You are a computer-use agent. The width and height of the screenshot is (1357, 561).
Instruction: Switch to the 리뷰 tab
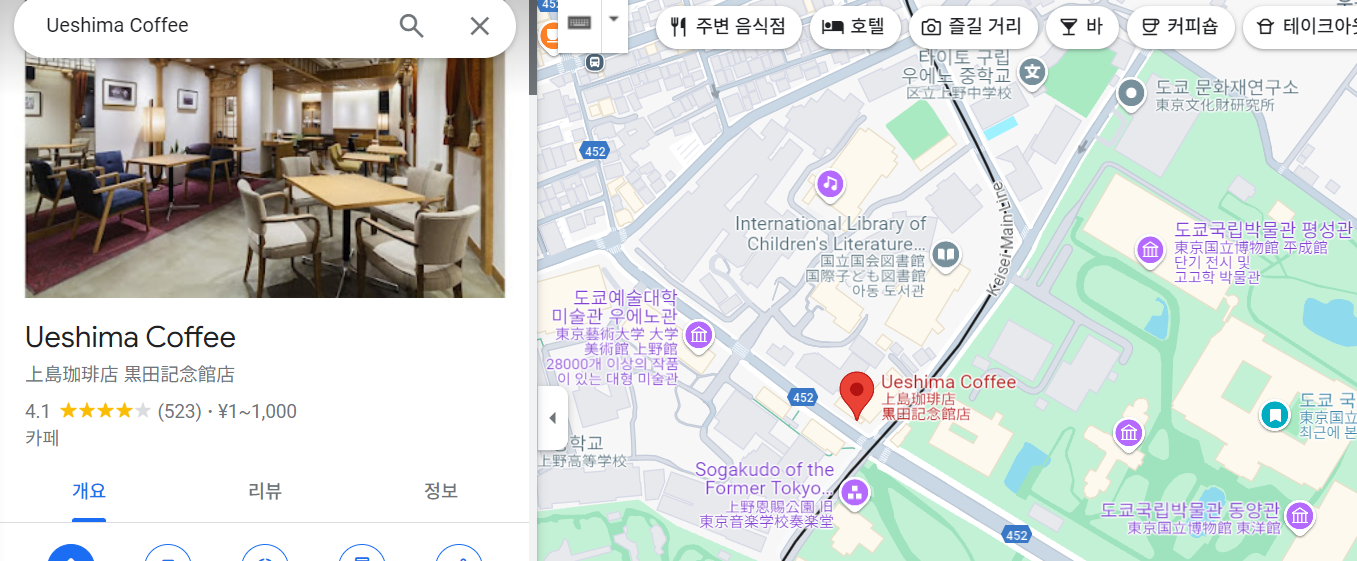265,491
